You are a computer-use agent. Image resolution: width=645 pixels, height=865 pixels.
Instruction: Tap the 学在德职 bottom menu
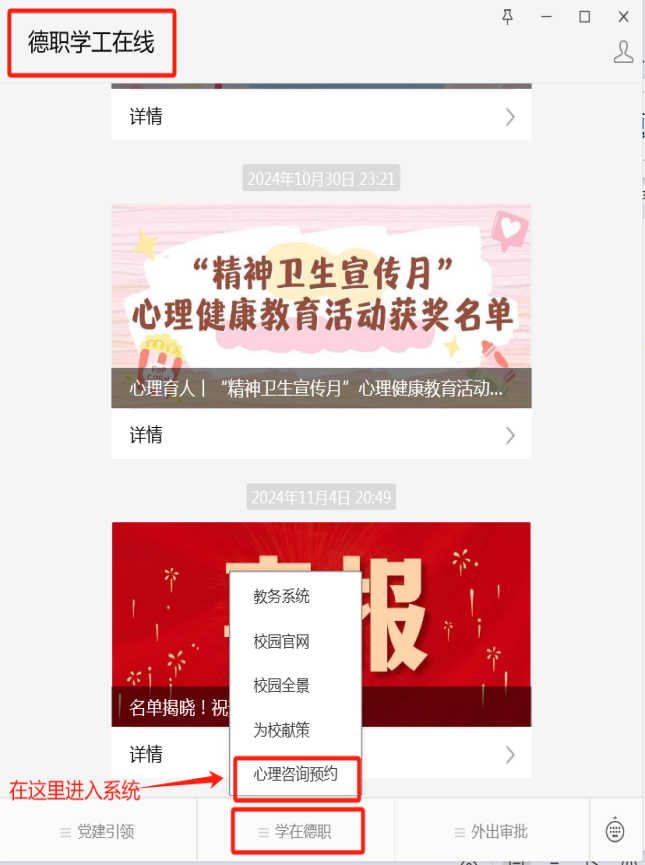pos(296,831)
